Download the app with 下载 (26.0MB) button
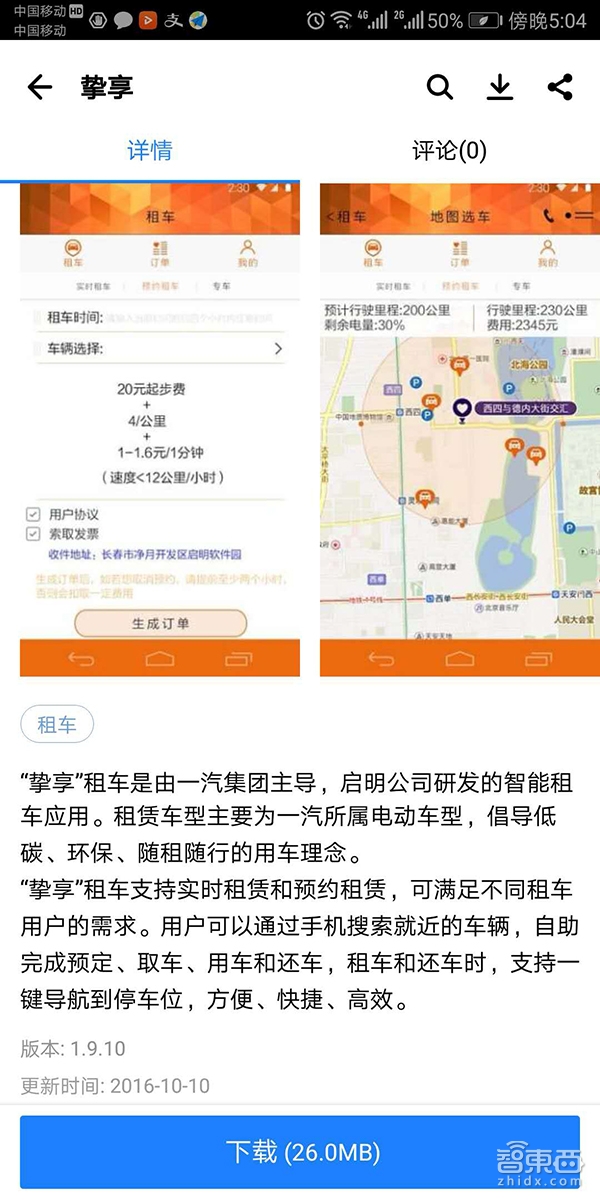This screenshot has width=600, height=1200. 300,1152
